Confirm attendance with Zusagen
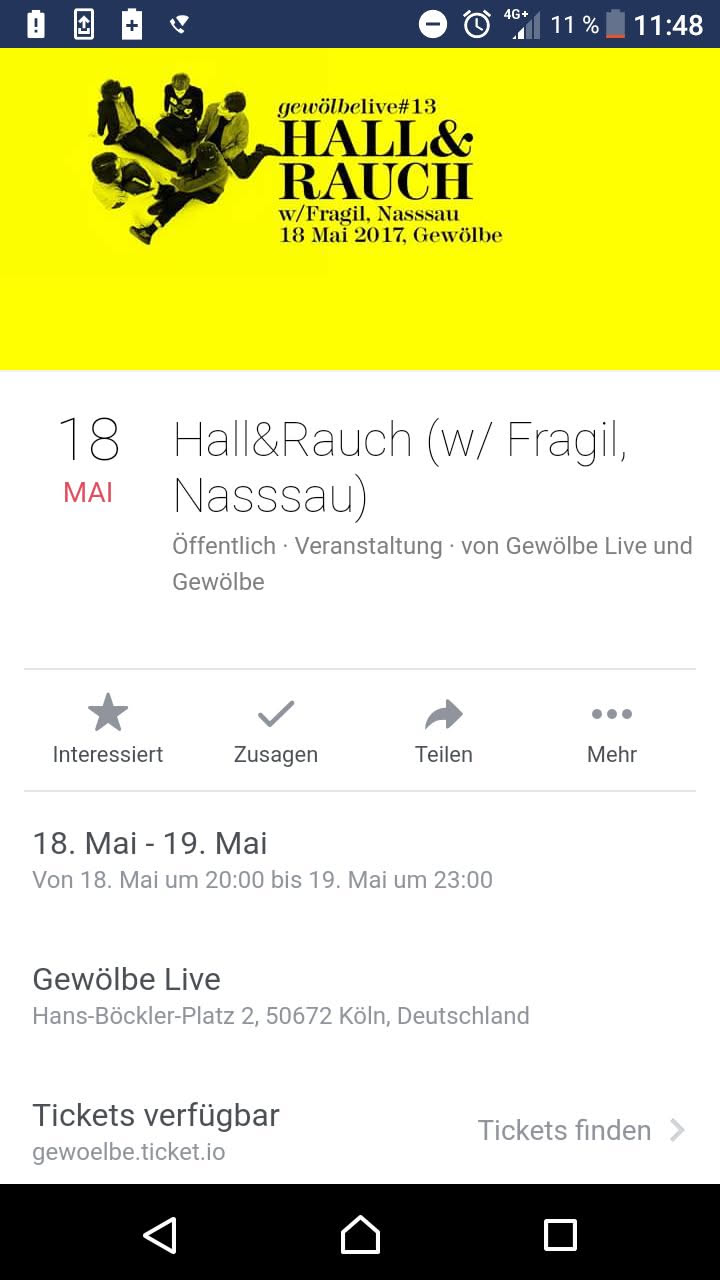The width and height of the screenshot is (720, 1280). [276, 730]
